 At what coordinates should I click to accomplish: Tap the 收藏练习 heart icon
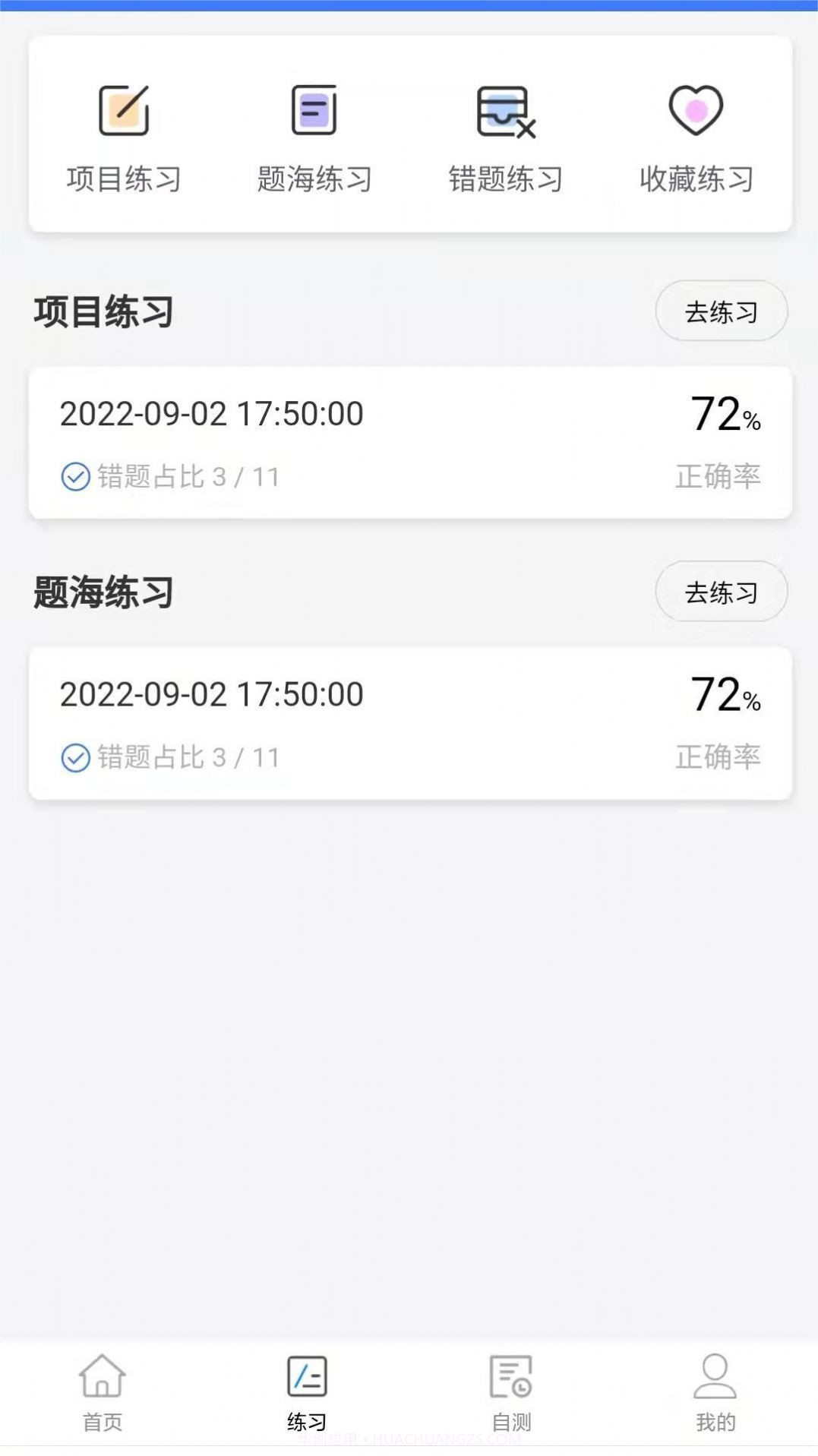coord(695,109)
